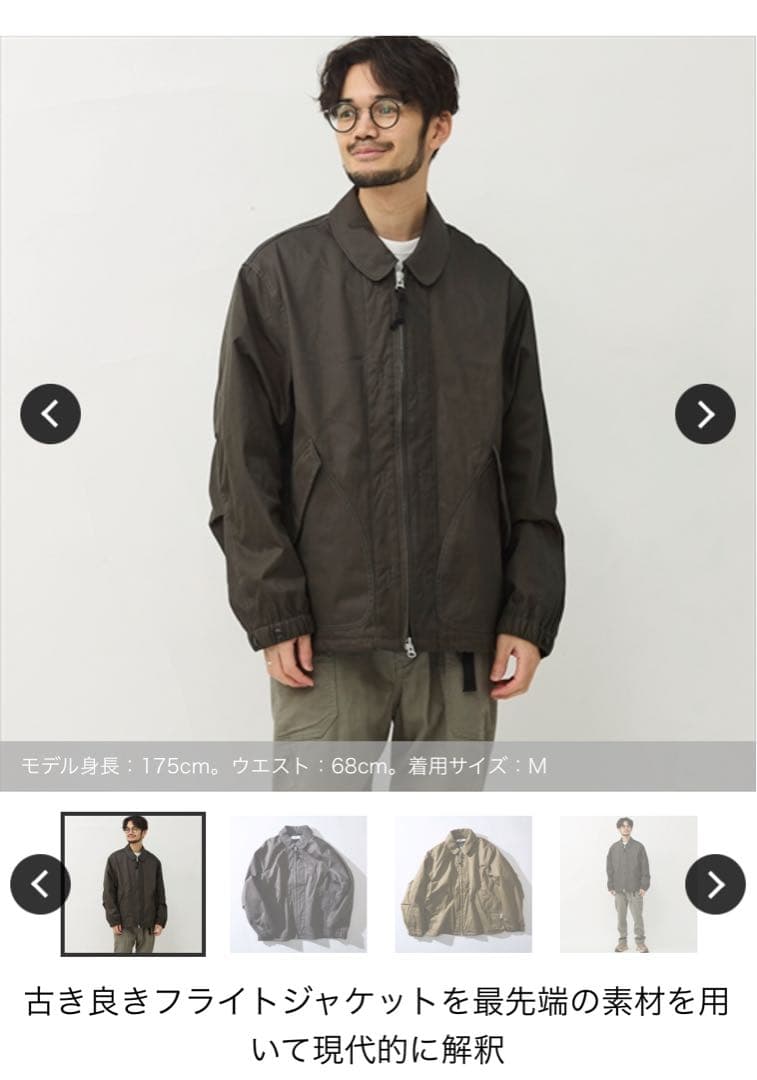Image resolution: width=757 pixels, height=1080 pixels.
Task: Click the model height info bar
Action: 378,761
